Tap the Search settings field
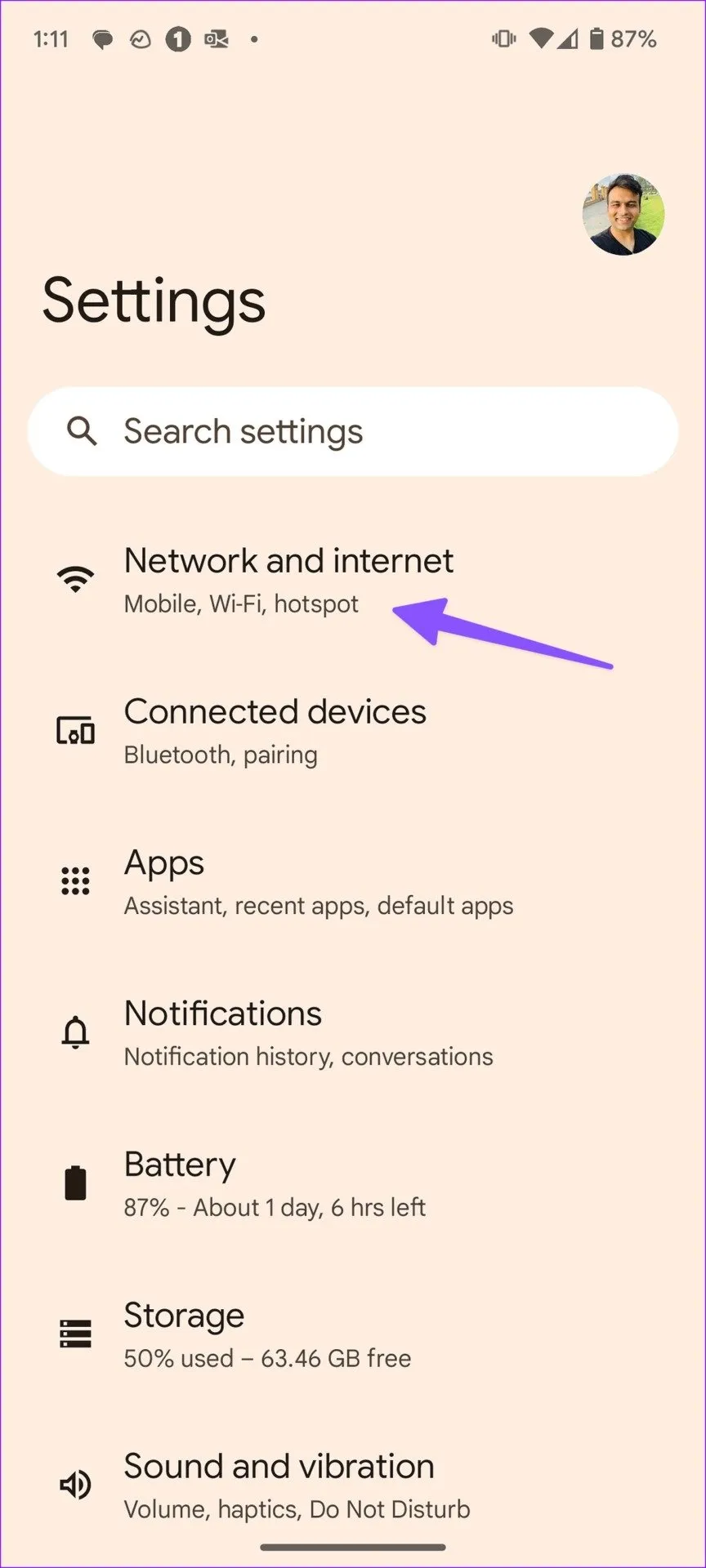This screenshot has width=706, height=1568. [353, 431]
